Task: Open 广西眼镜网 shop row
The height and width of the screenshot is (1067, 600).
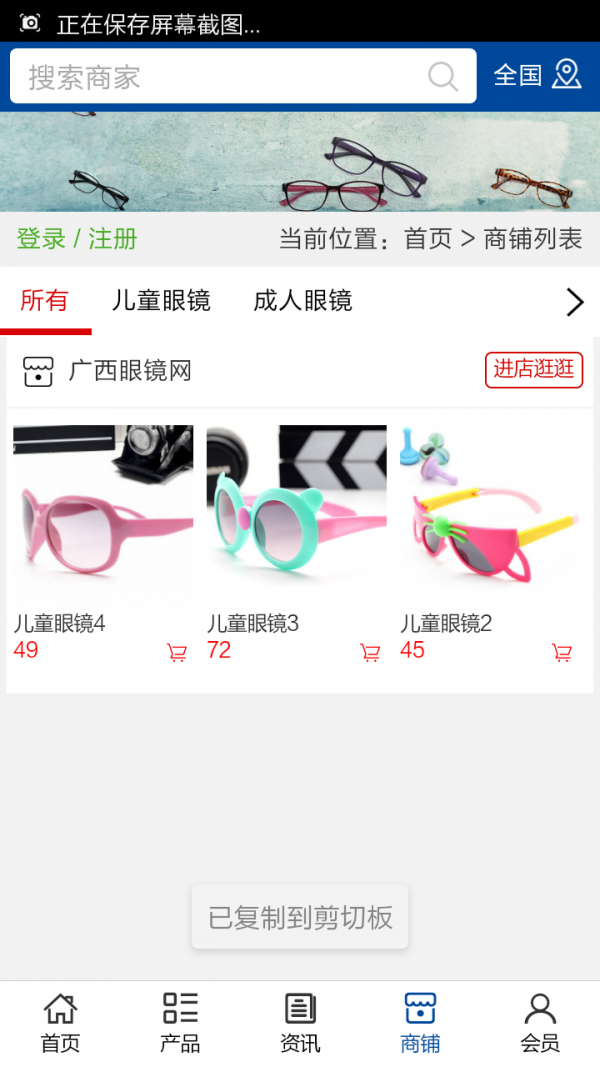Action: tap(130, 371)
